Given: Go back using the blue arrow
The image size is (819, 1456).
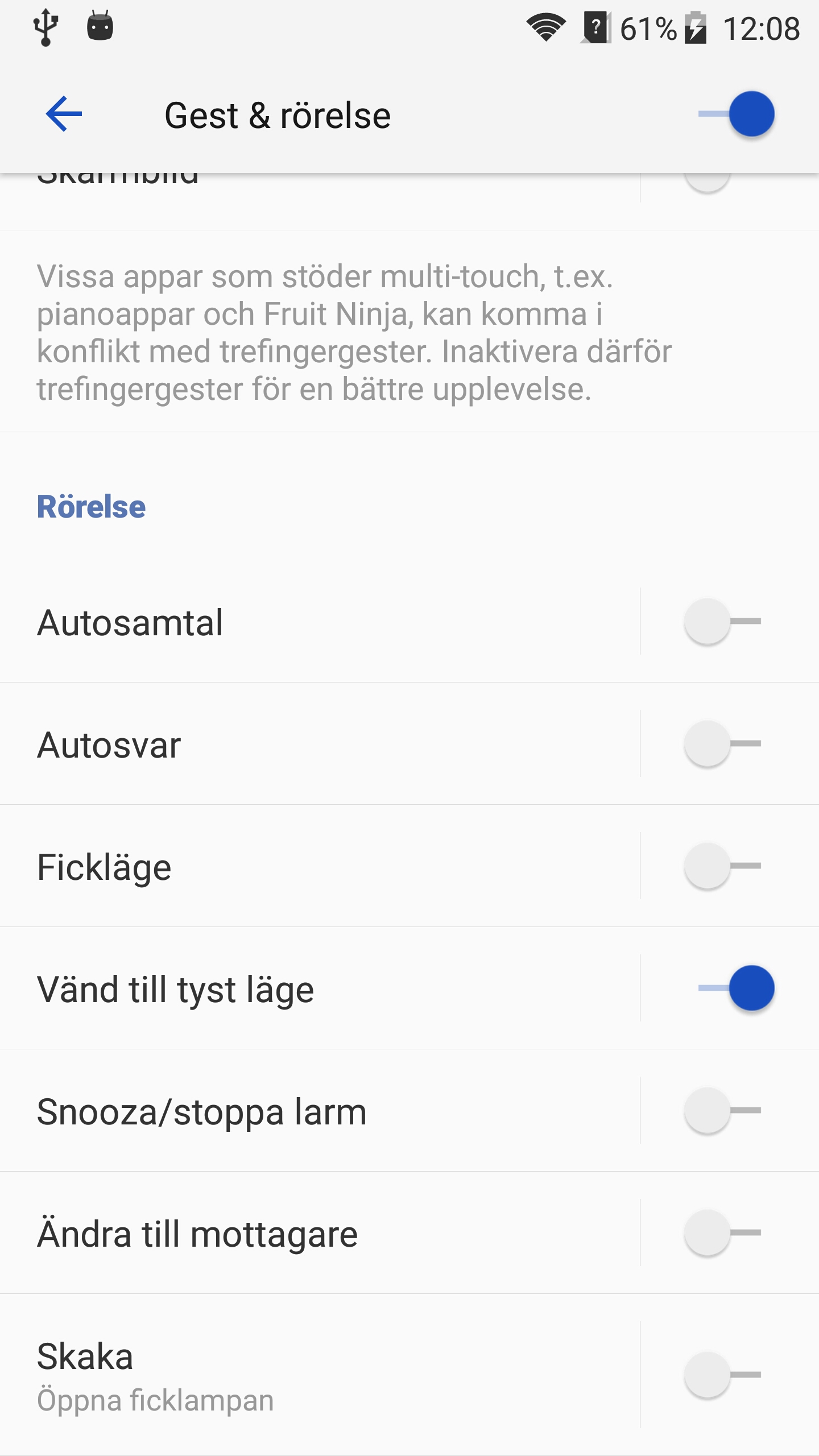Looking at the screenshot, I should [64, 114].
